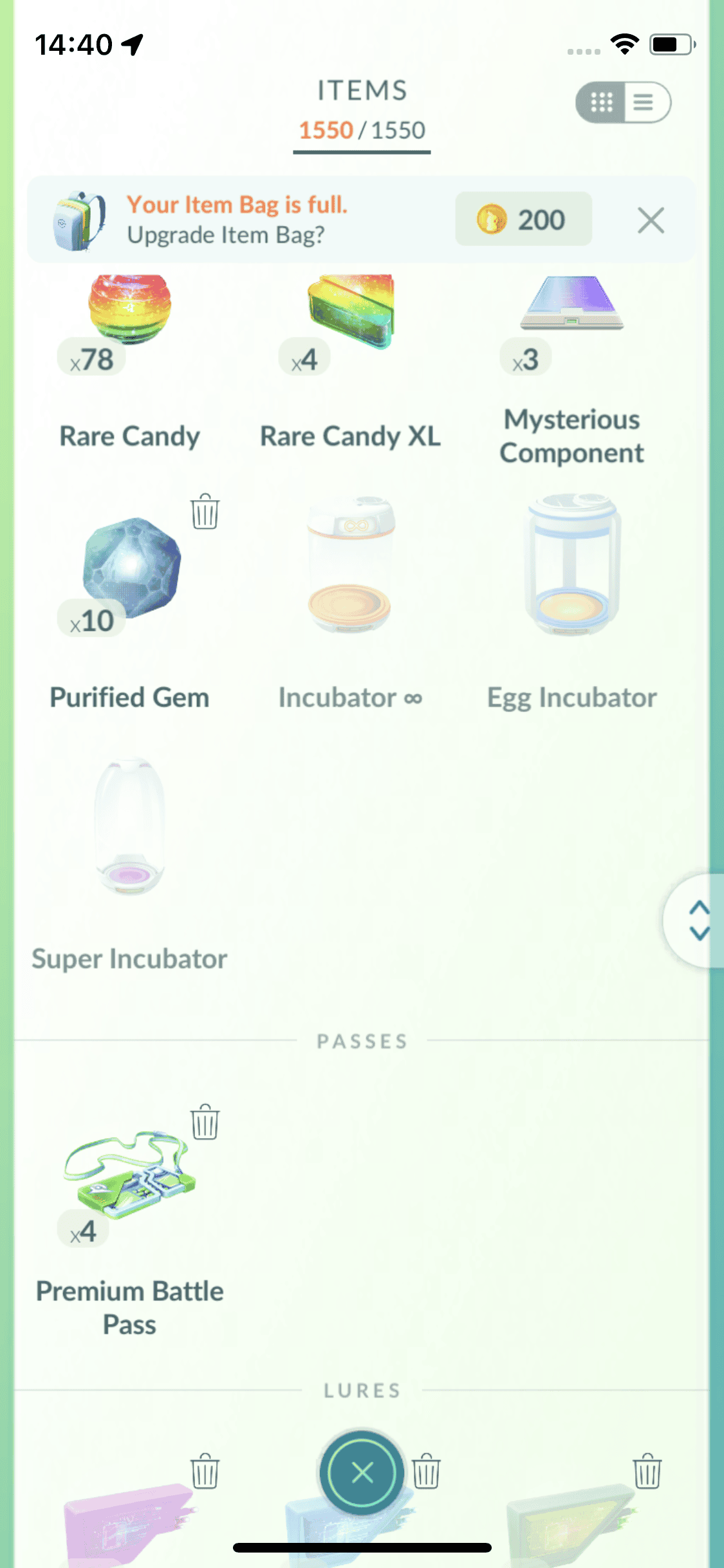Close the Items screen

point(362,1472)
